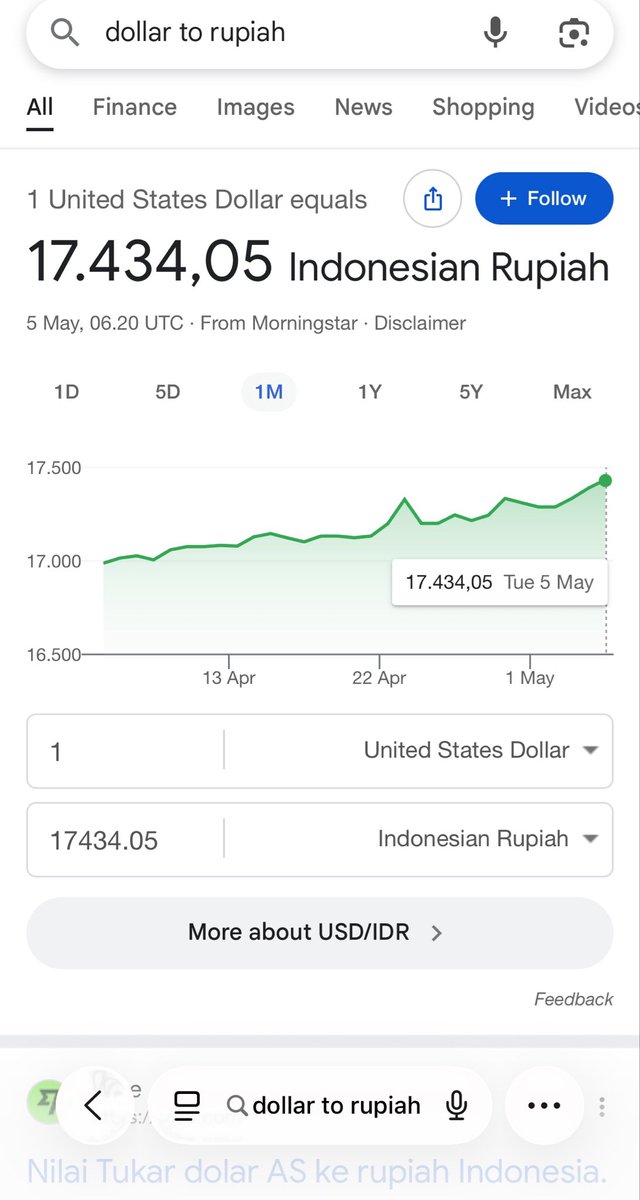Screen dimensions: 640x1200
Task: Open the Disclaimer link
Action: point(420,323)
